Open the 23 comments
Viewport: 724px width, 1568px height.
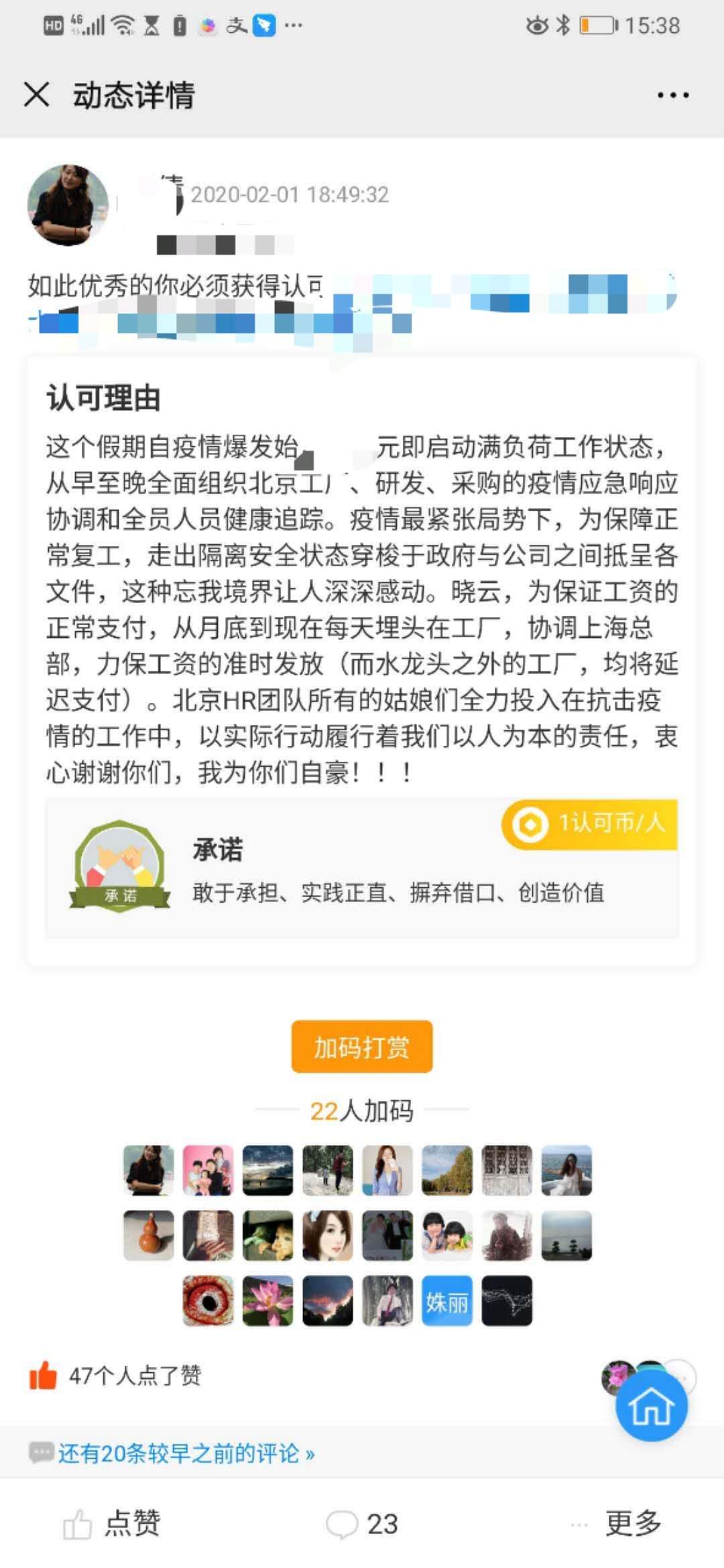[x=363, y=1524]
